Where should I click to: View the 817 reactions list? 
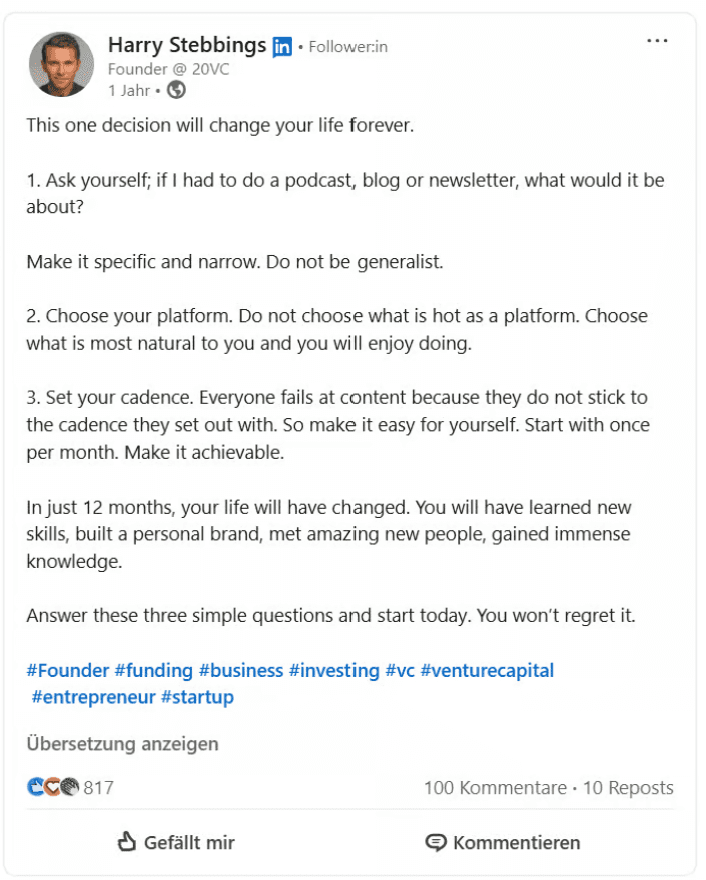(70, 787)
